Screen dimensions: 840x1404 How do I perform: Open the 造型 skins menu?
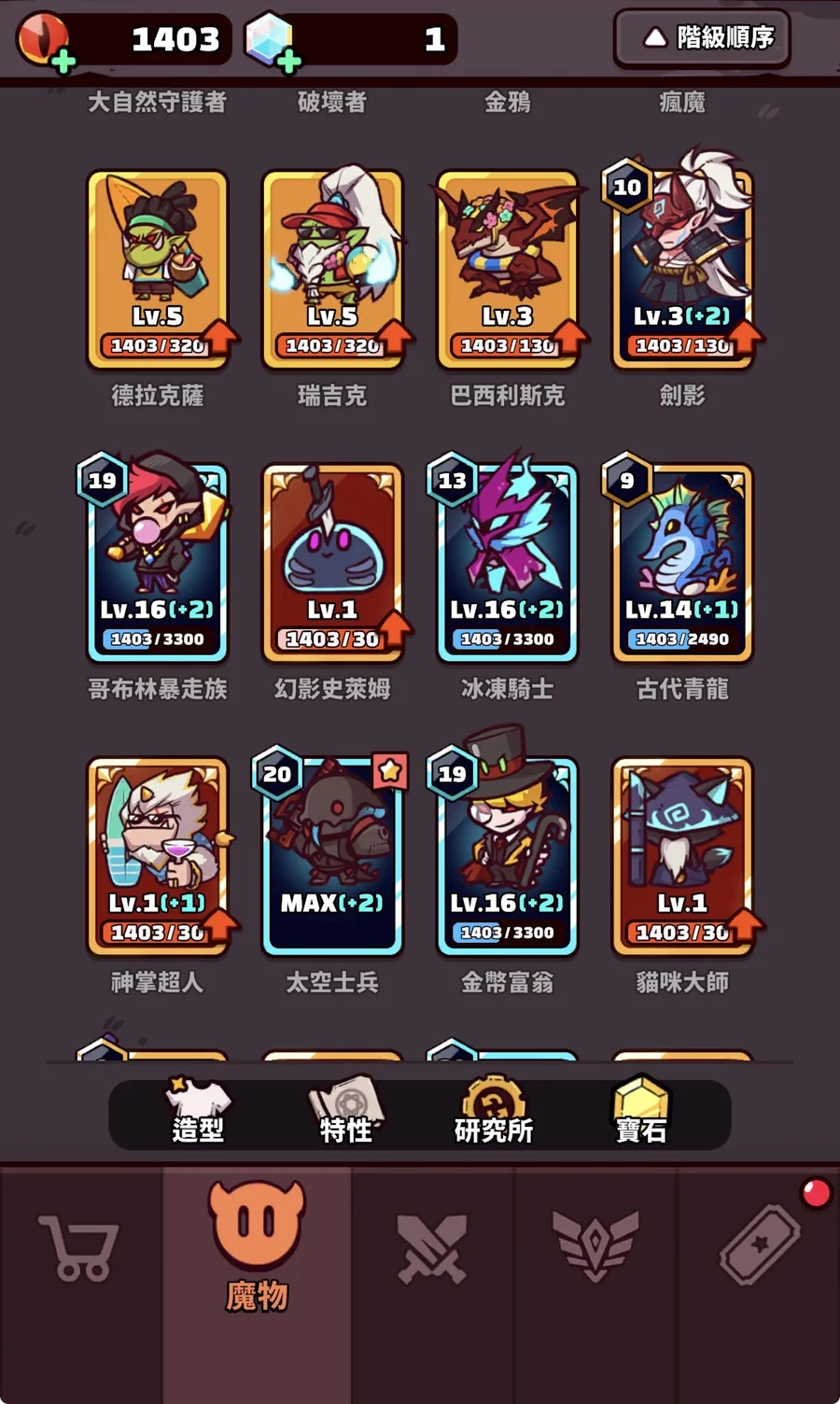(x=198, y=1114)
